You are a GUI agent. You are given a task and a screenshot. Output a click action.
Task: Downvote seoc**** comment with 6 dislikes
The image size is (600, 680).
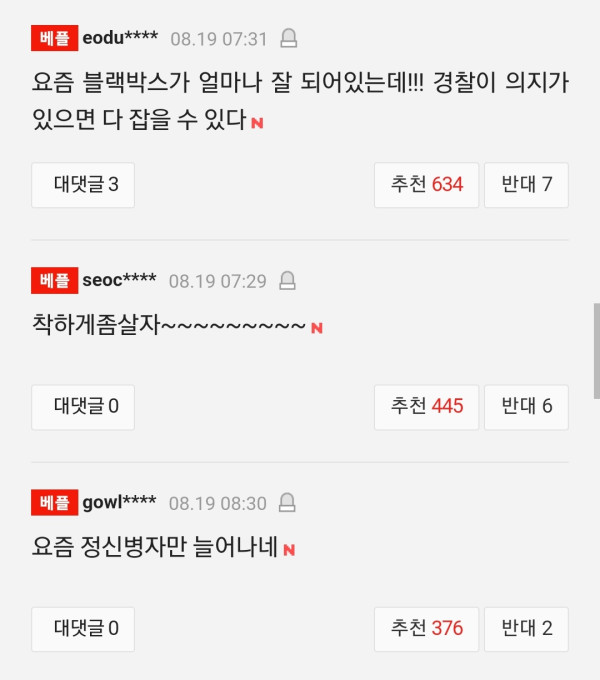(x=527, y=407)
